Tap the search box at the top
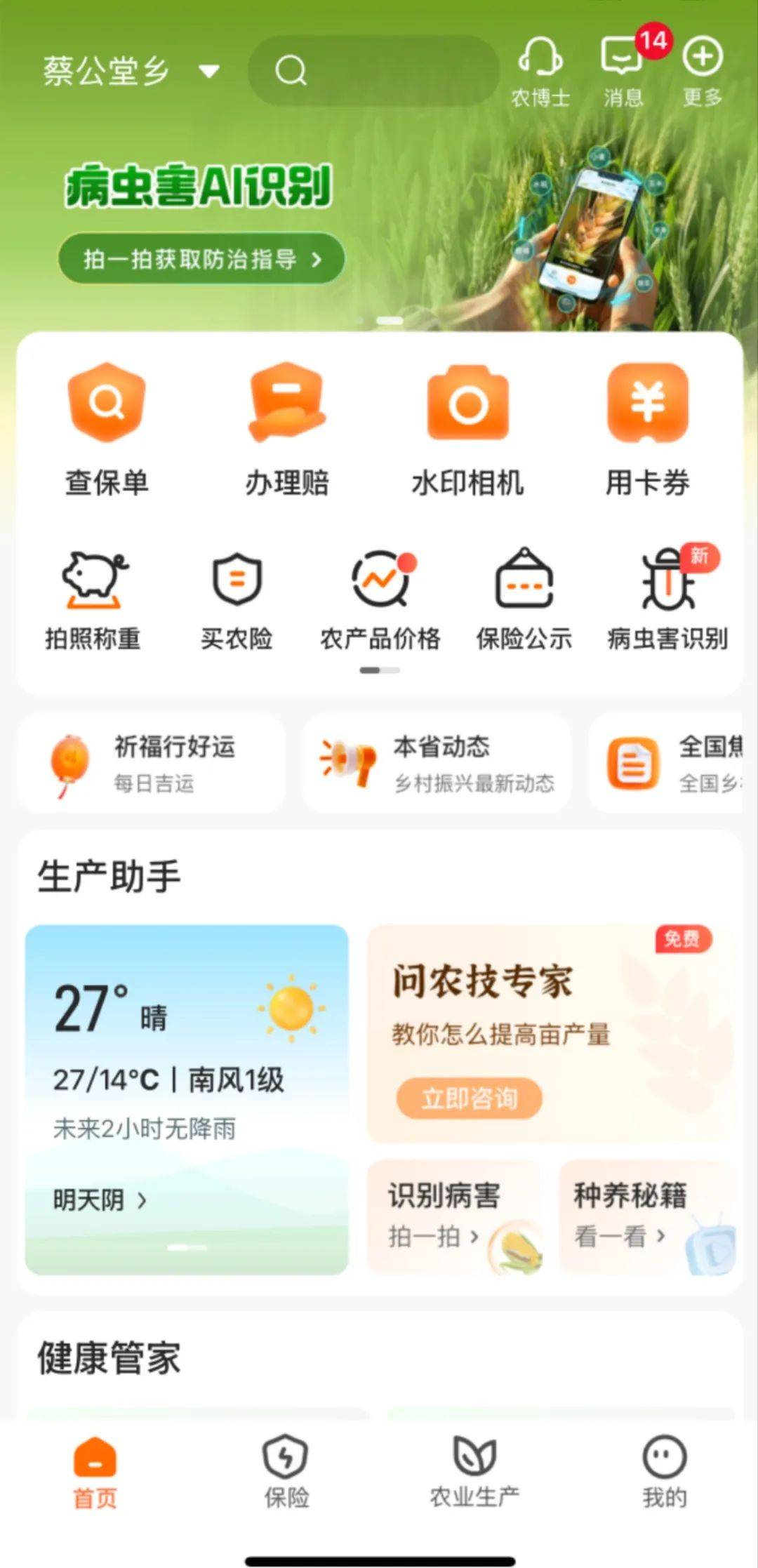Viewport: 758px width, 1568px height. coord(373,71)
